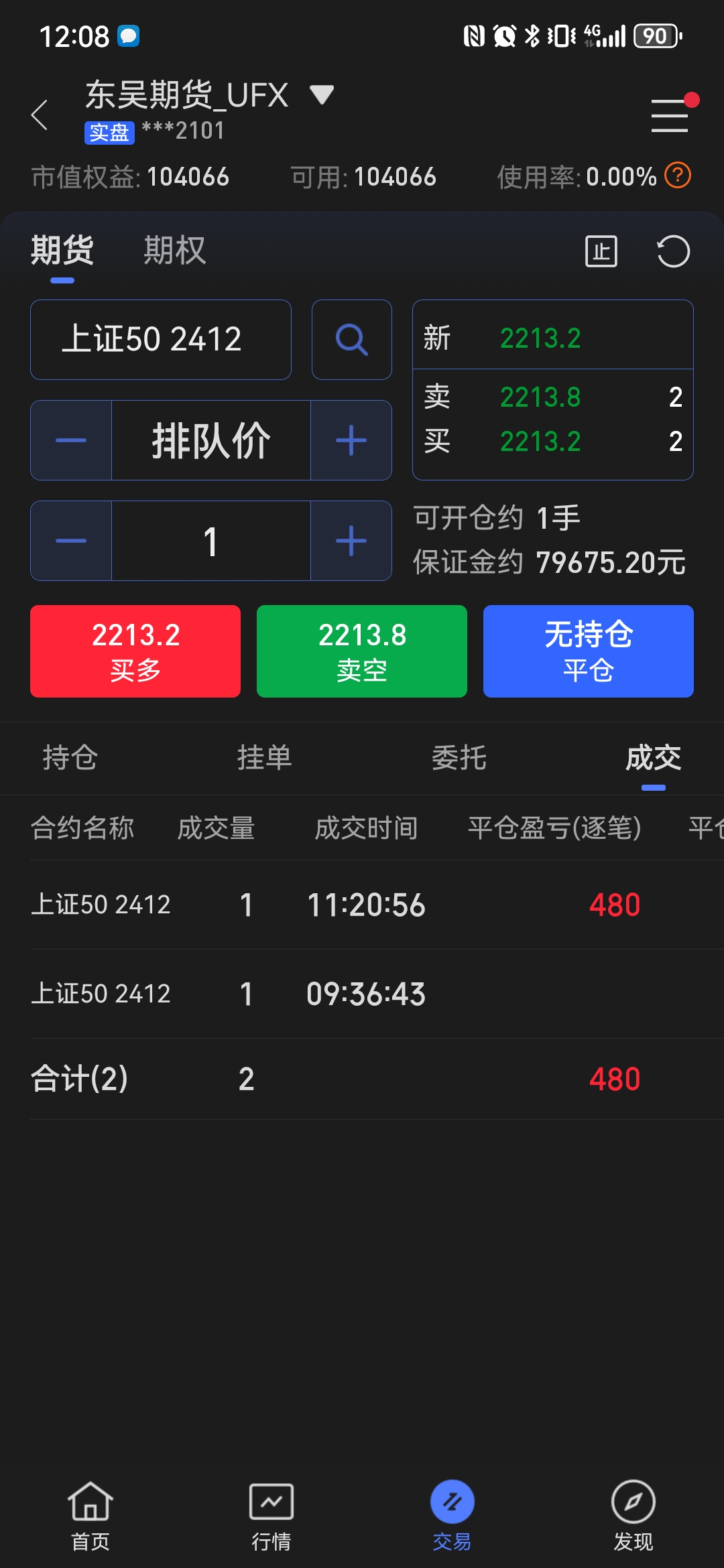Open the hamburger menu with red dot
724x1568 pixels.
pyautogui.click(x=670, y=115)
